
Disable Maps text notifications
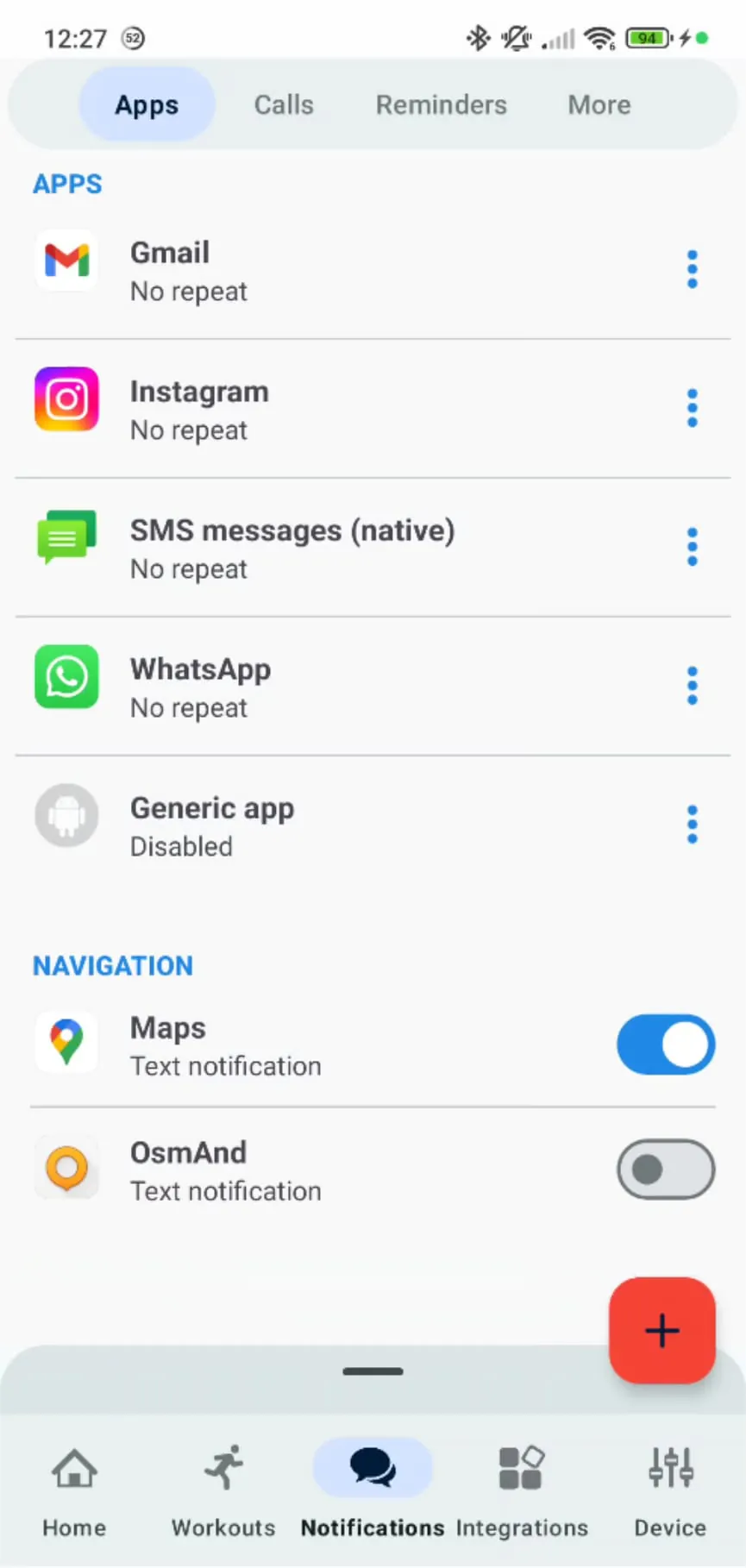pyautogui.click(x=665, y=1044)
